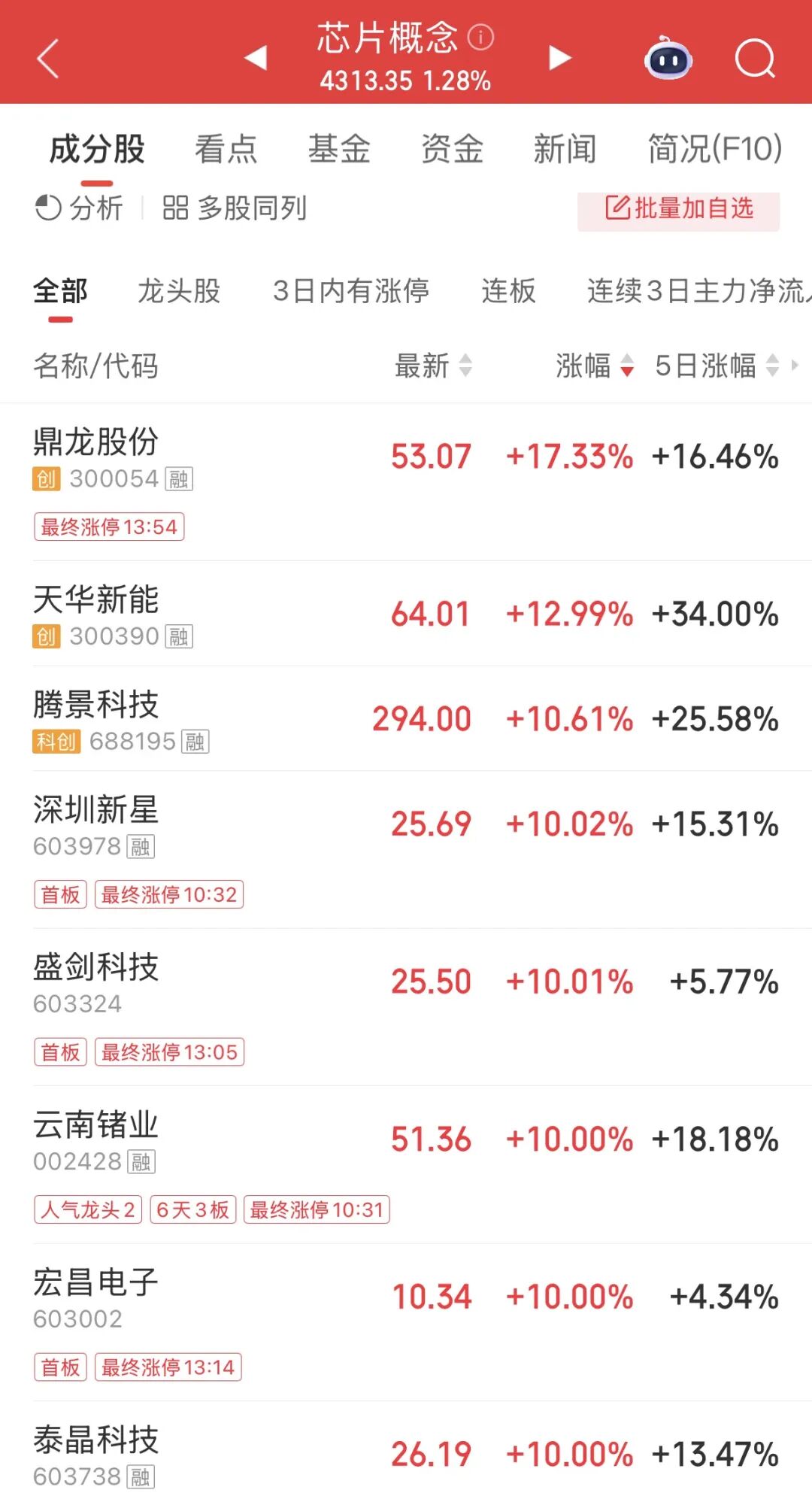This screenshot has width=812, height=1499.
Task: Tap the info icon beside 芯片概念
Action: 480,37
